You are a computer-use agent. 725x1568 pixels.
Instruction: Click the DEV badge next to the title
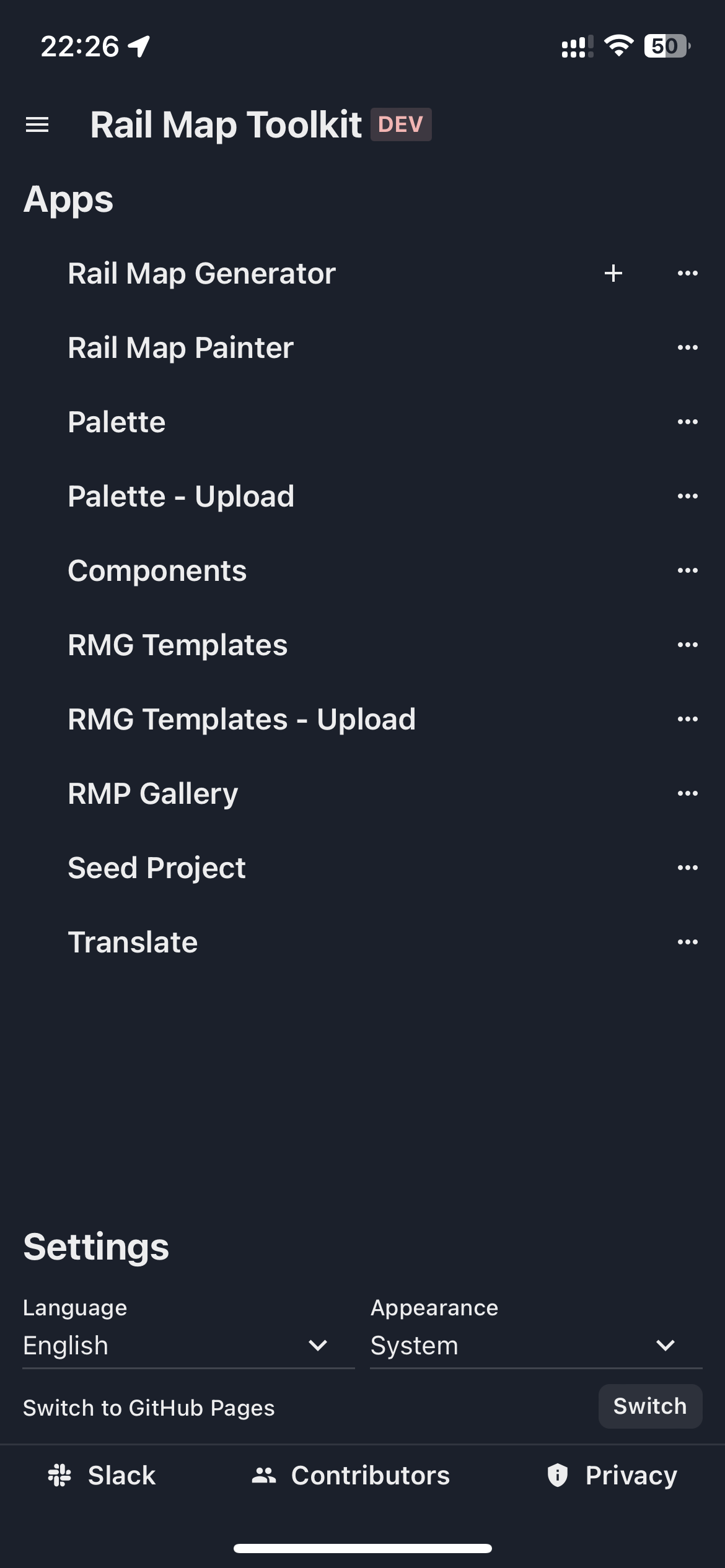(400, 124)
